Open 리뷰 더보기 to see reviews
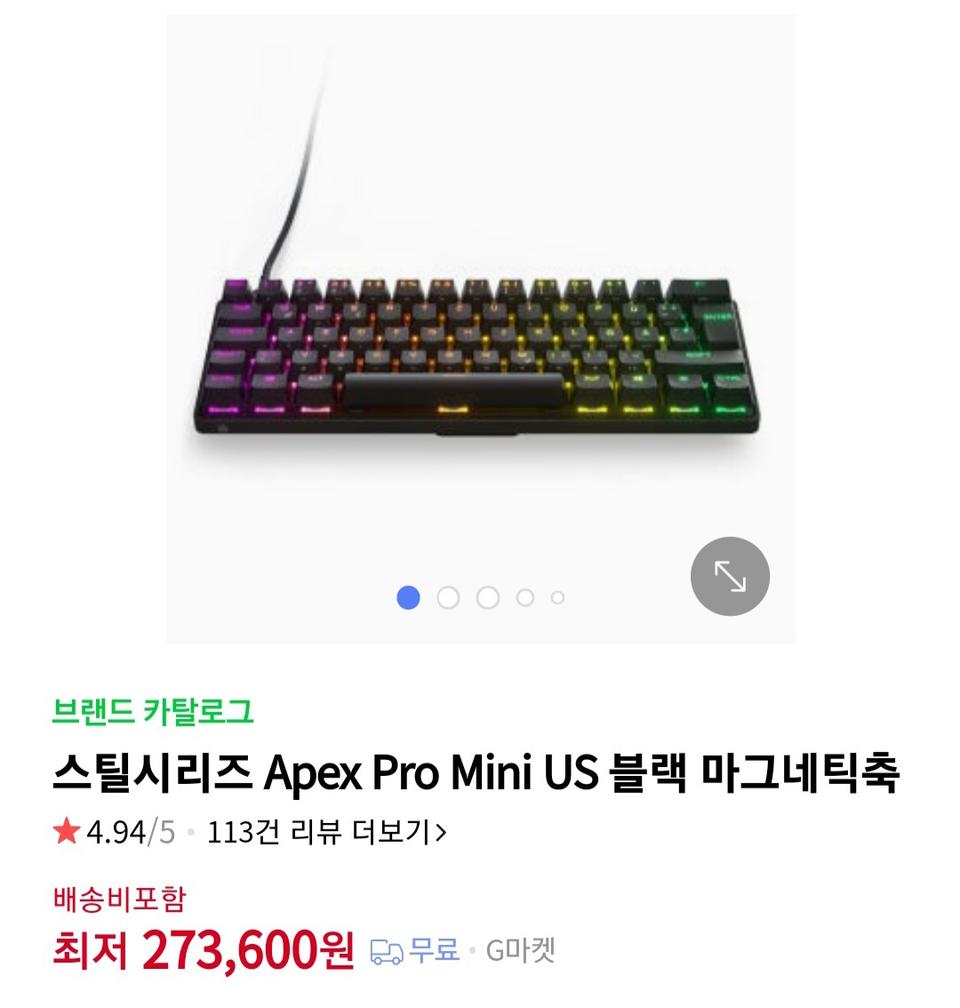Image resolution: width=960 pixels, height=1008 pixels. coord(362,830)
